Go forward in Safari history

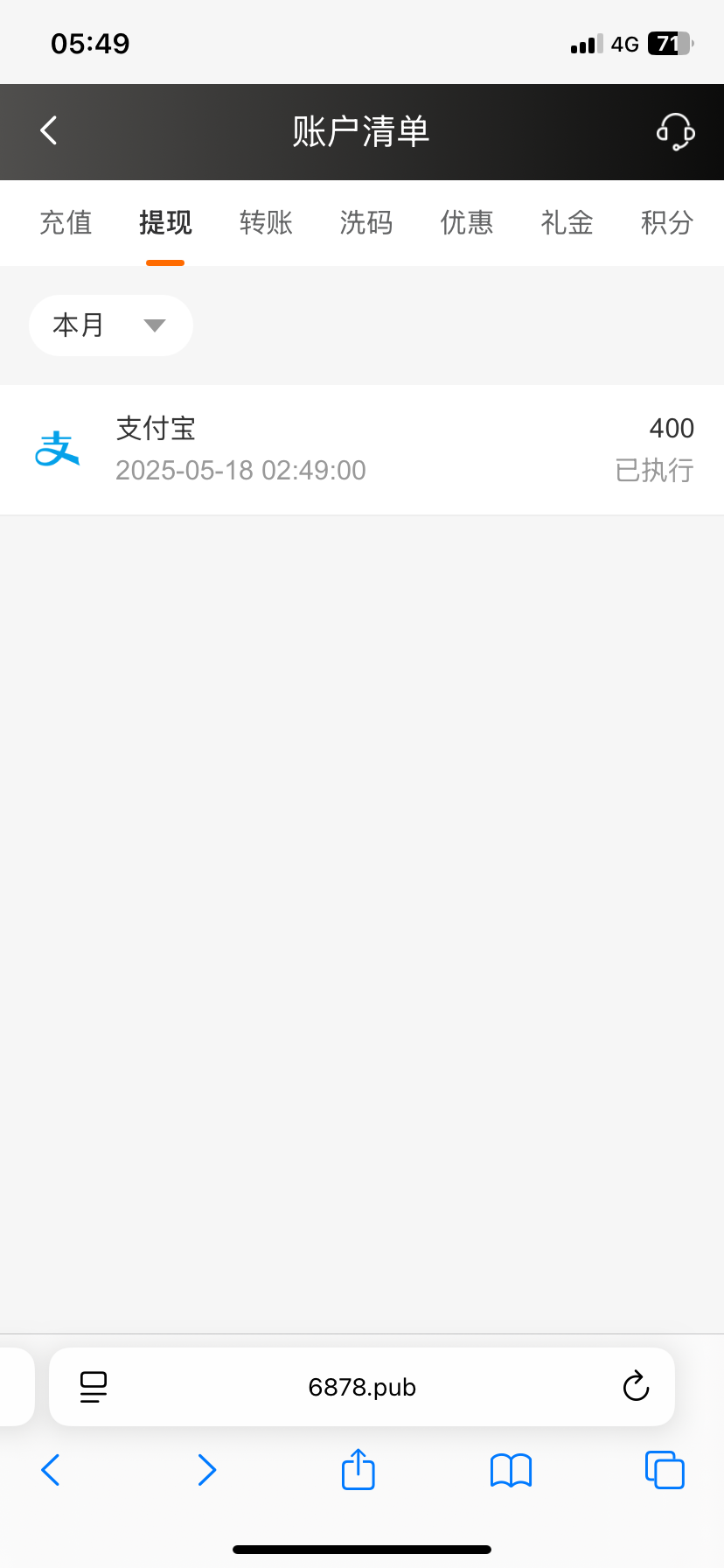[206, 1470]
